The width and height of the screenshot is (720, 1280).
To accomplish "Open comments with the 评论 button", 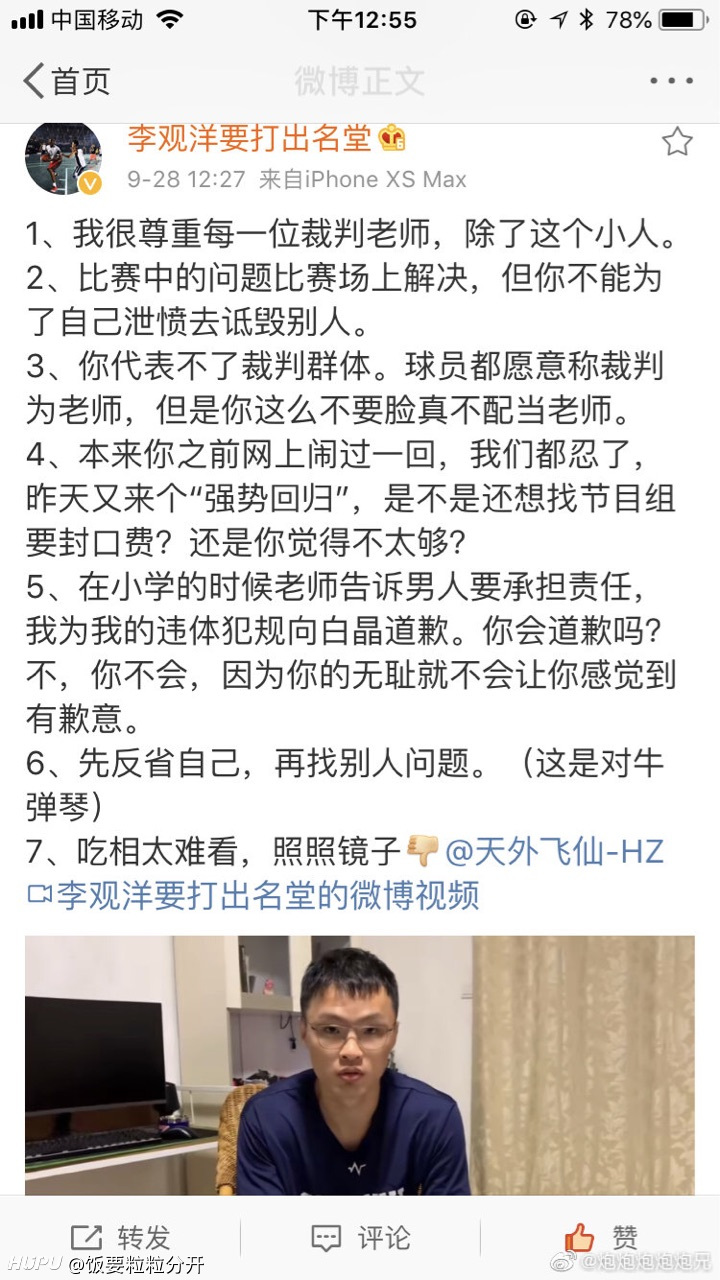I will [360, 1238].
